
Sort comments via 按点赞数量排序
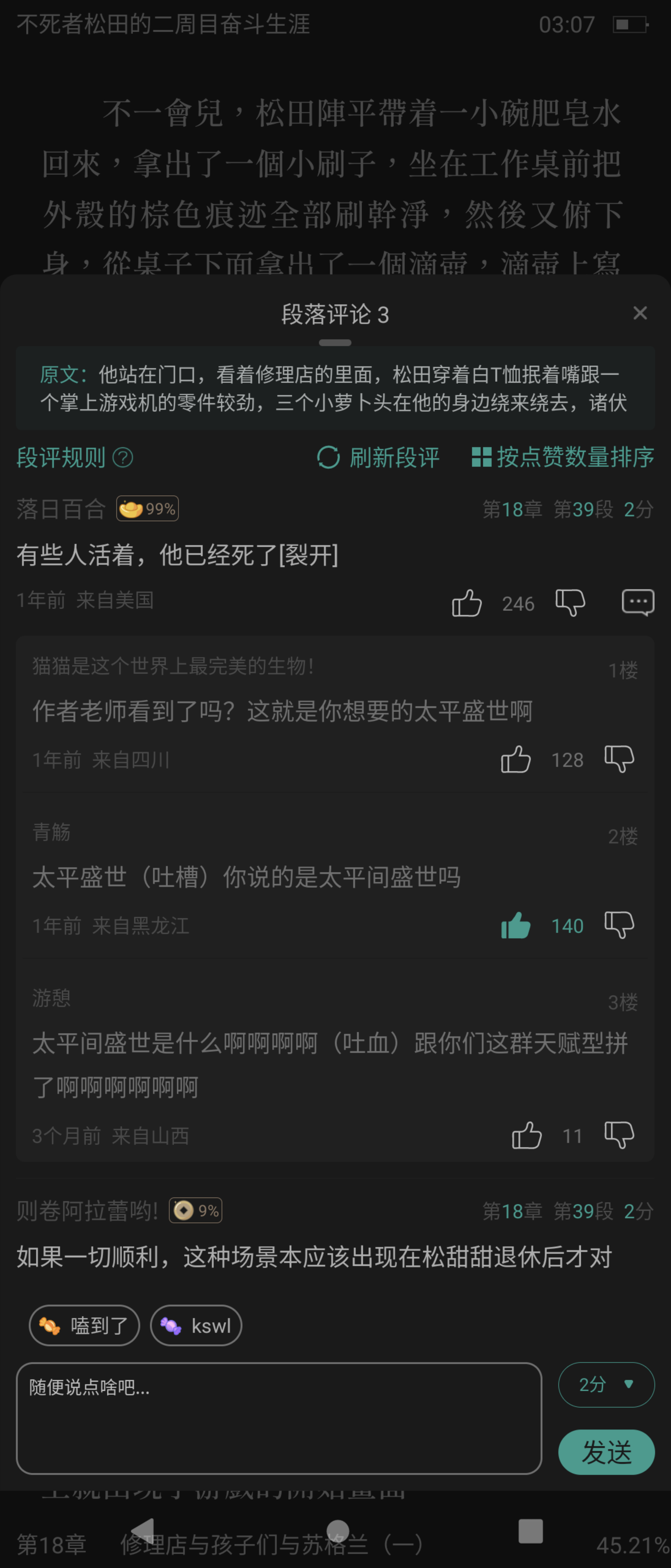[563, 457]
